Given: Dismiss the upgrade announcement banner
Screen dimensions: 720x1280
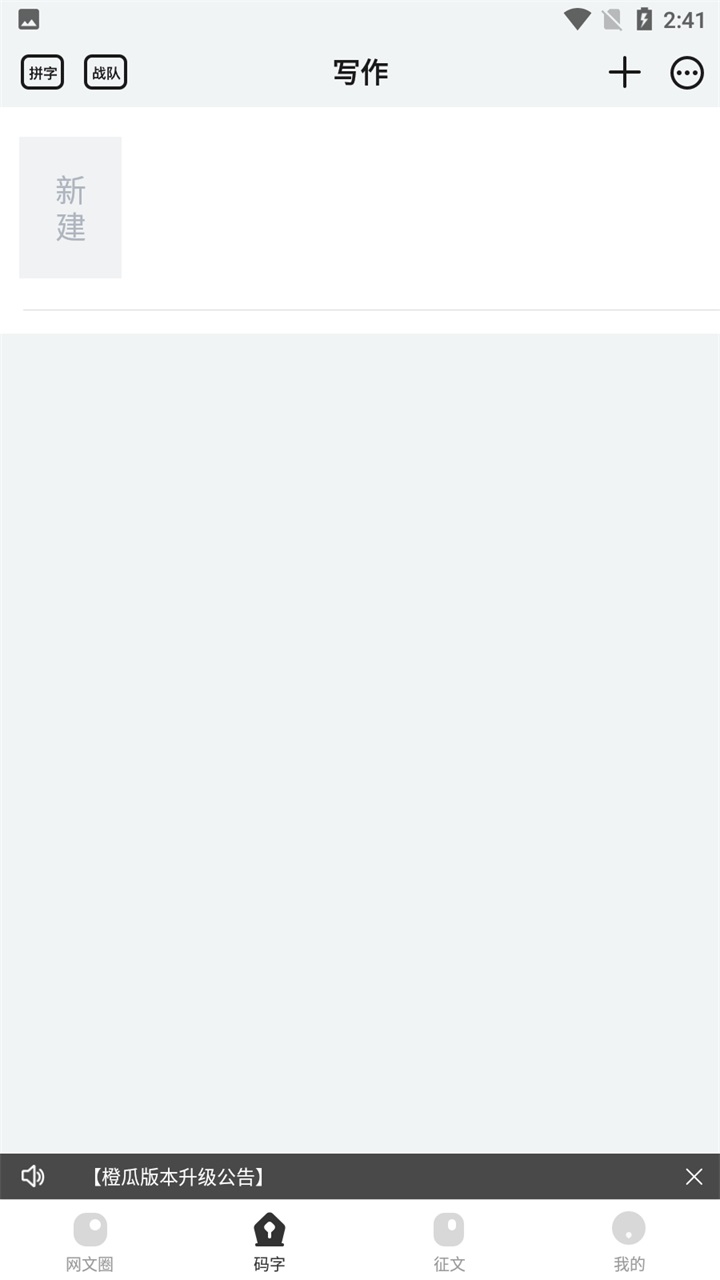Looking at the screenshot, I should [694, 1177].
